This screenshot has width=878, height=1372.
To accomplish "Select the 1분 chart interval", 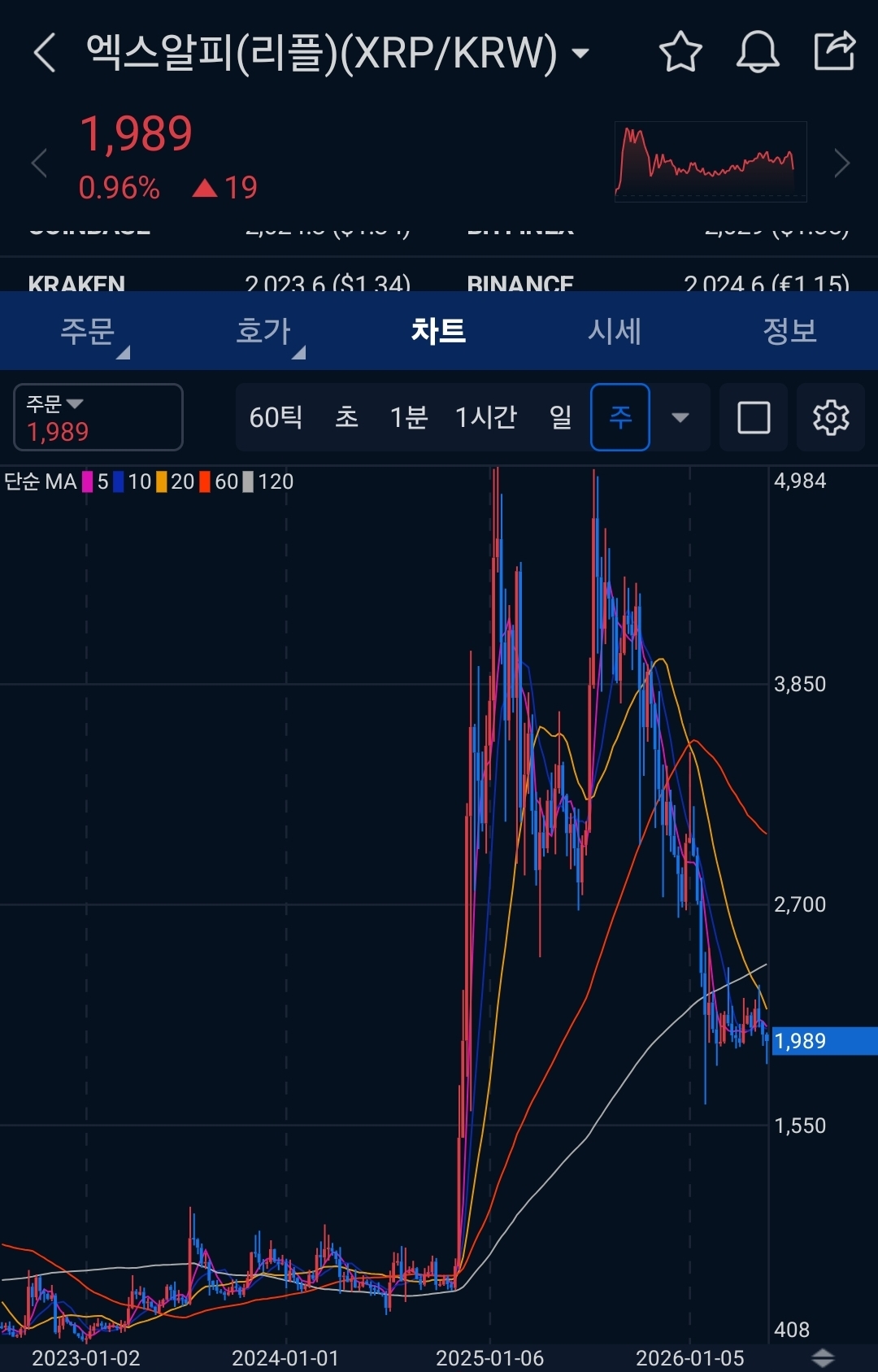I will pos(408,417).
